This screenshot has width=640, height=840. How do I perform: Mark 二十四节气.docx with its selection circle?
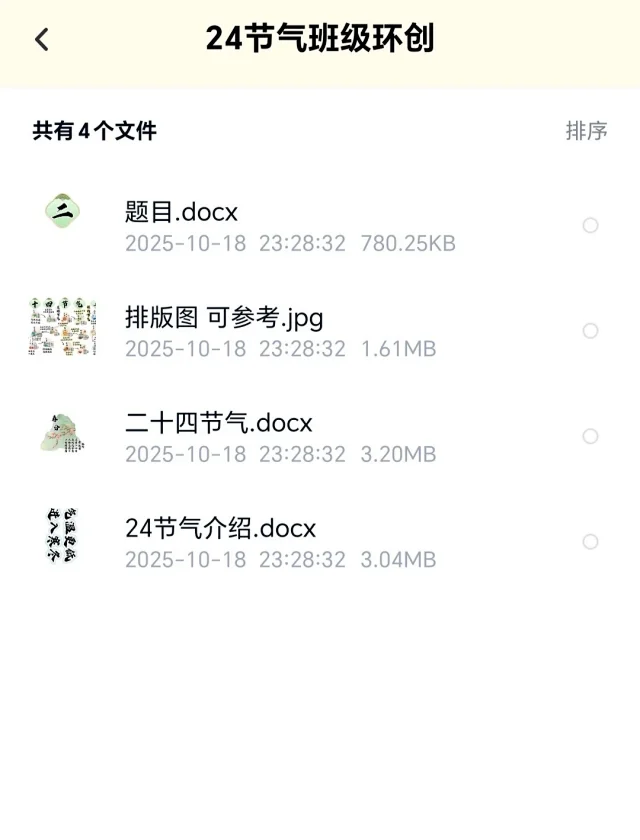tap(590, 436)
